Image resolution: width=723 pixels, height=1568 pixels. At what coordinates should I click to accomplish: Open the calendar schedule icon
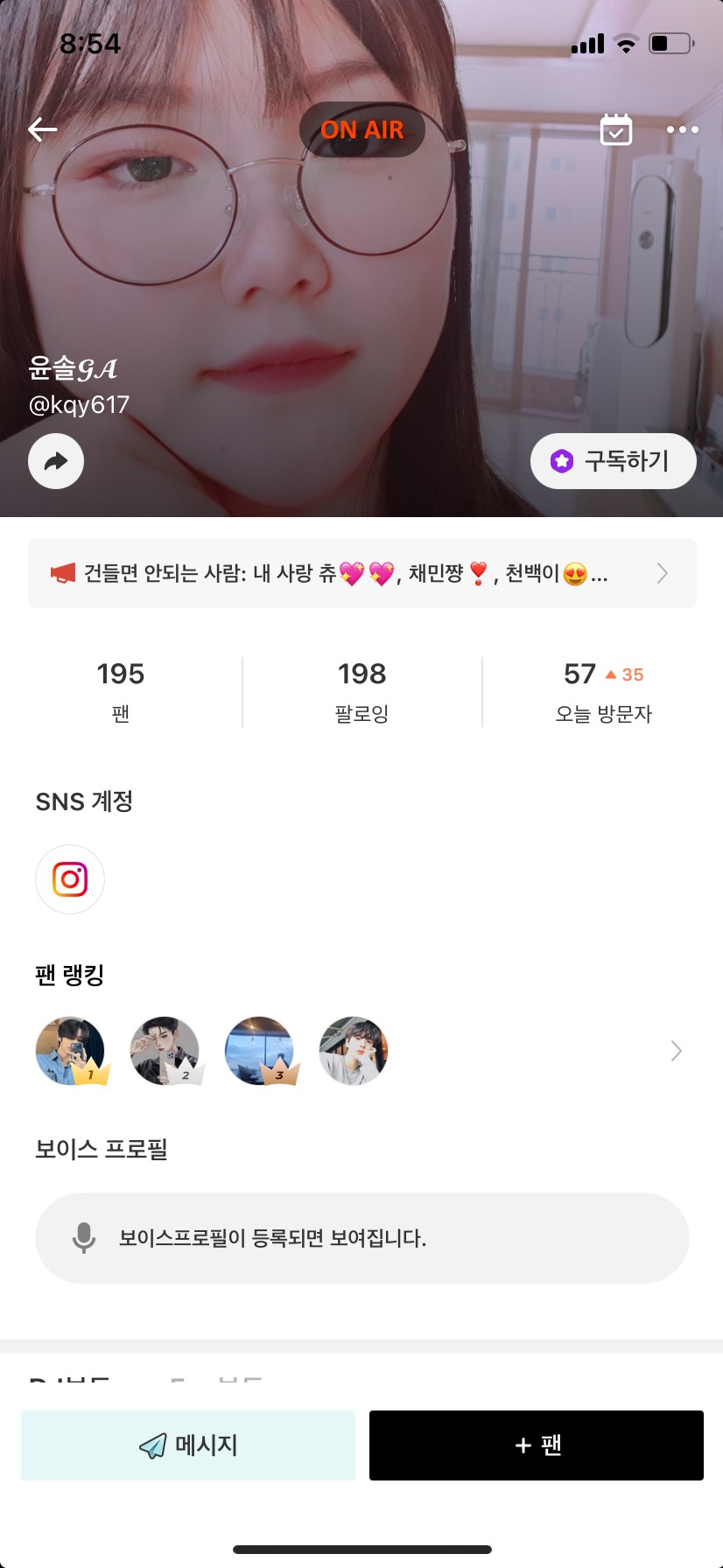(616, 129)
